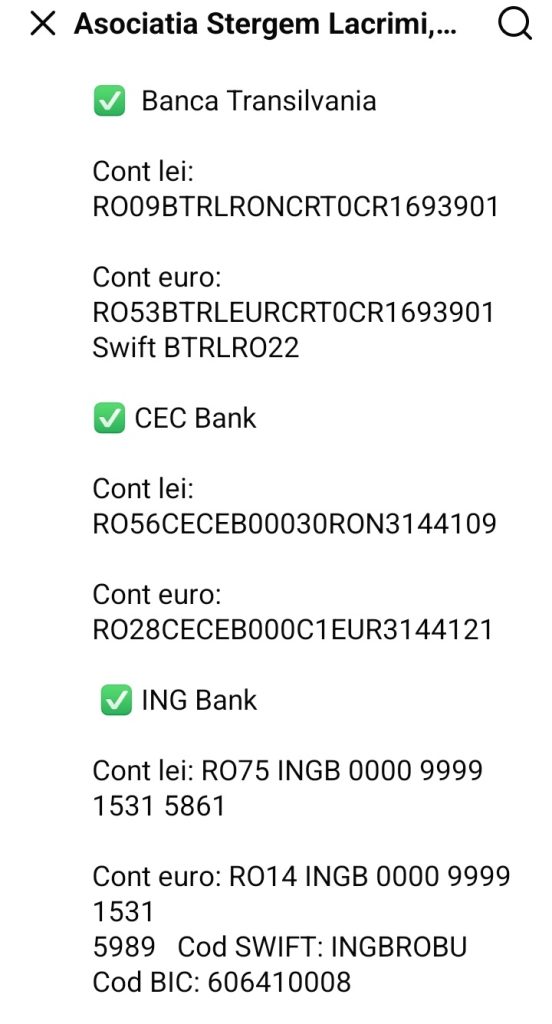This screenshot has width=552, height=1024.
Task: Open the search magnifier icon
Action: tap(515, 24)
